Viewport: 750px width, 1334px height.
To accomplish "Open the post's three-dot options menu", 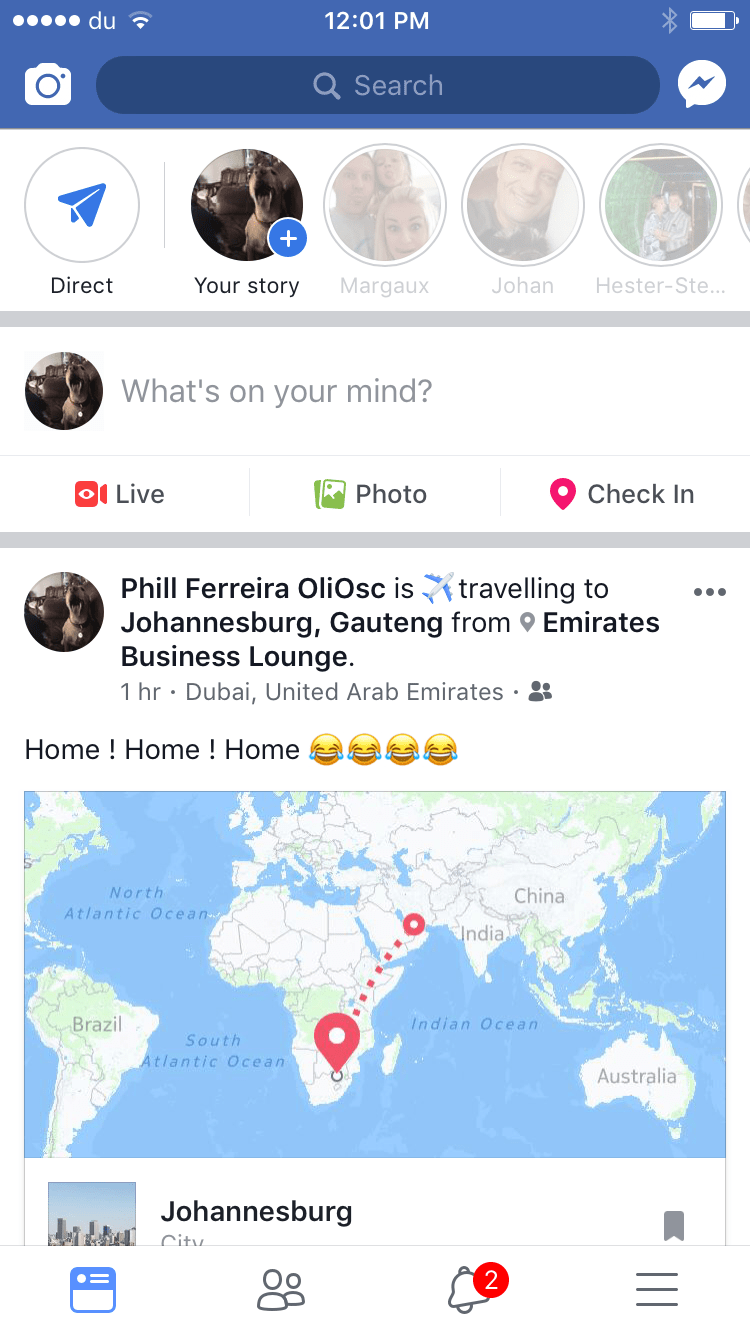I will [709, 592].
